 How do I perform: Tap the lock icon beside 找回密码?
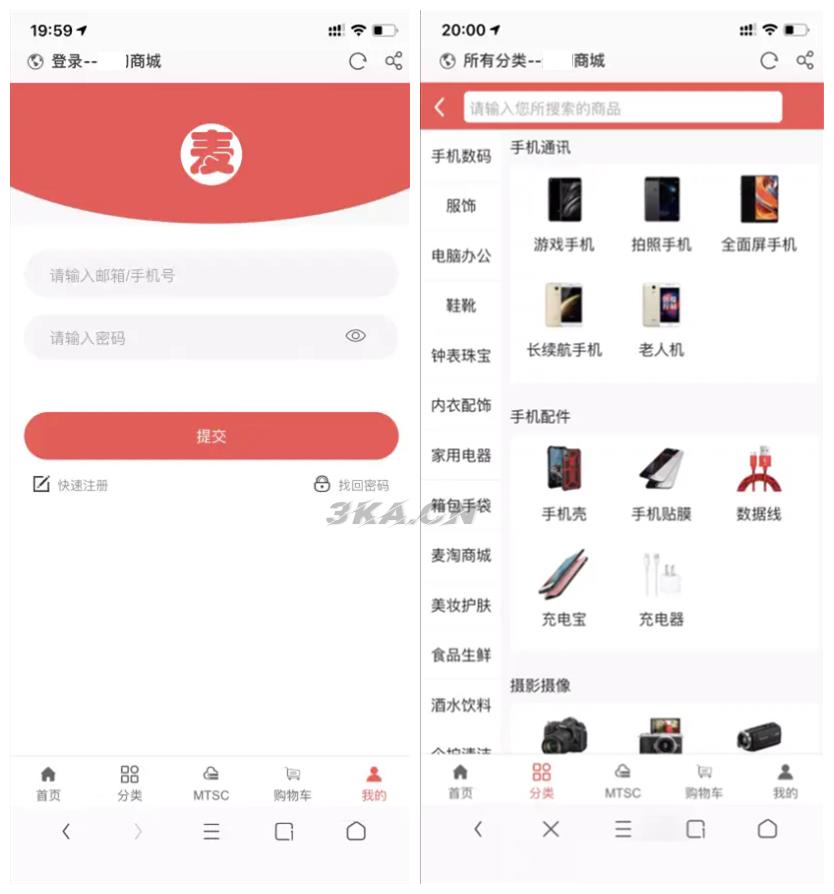click(319, 485)
